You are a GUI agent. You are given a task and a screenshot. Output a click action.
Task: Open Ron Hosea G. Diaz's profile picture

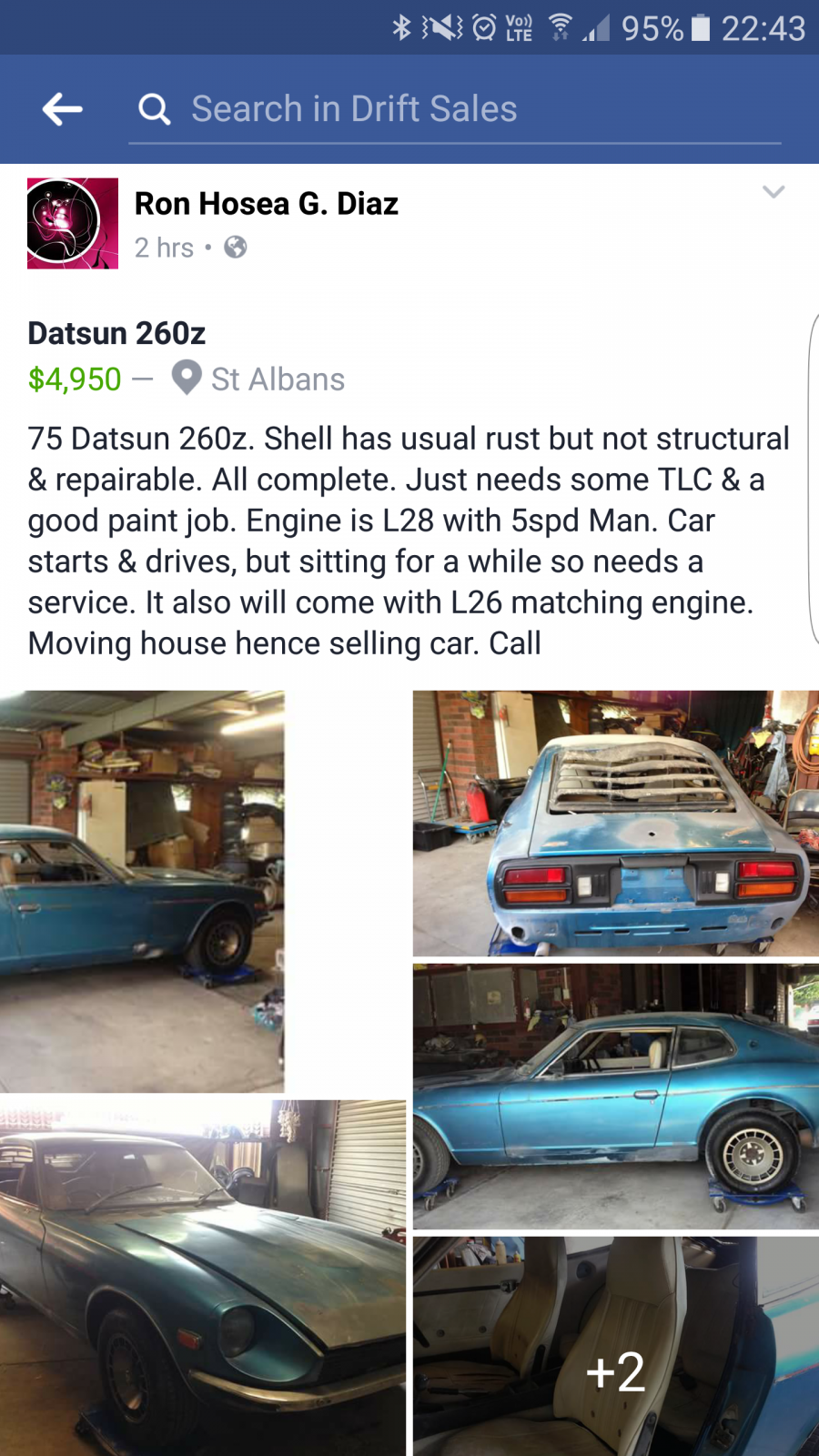pos(73,224)
